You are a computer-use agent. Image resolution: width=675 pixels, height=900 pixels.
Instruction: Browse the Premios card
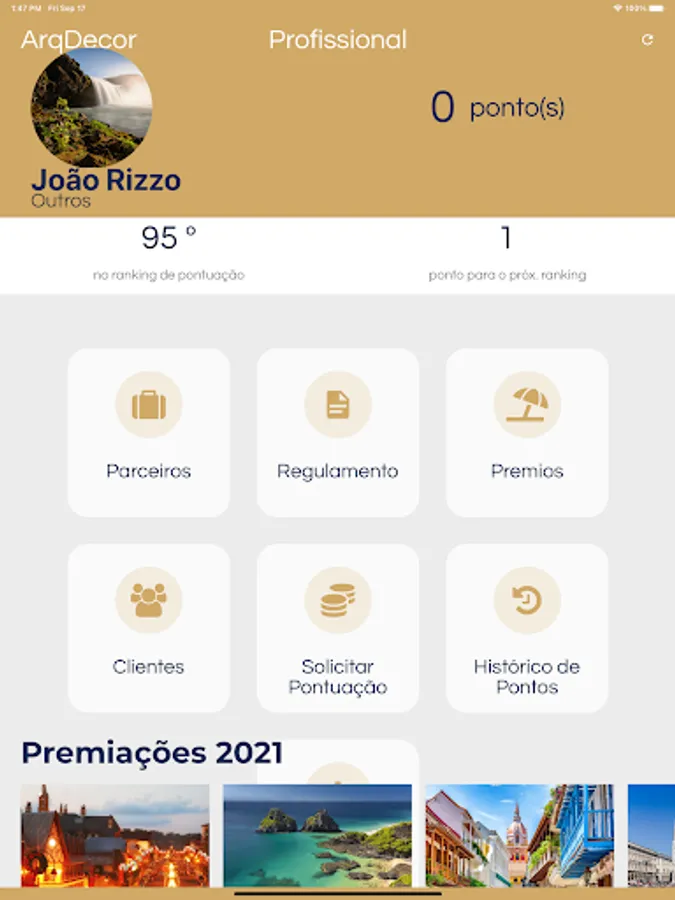click(527, 432)
